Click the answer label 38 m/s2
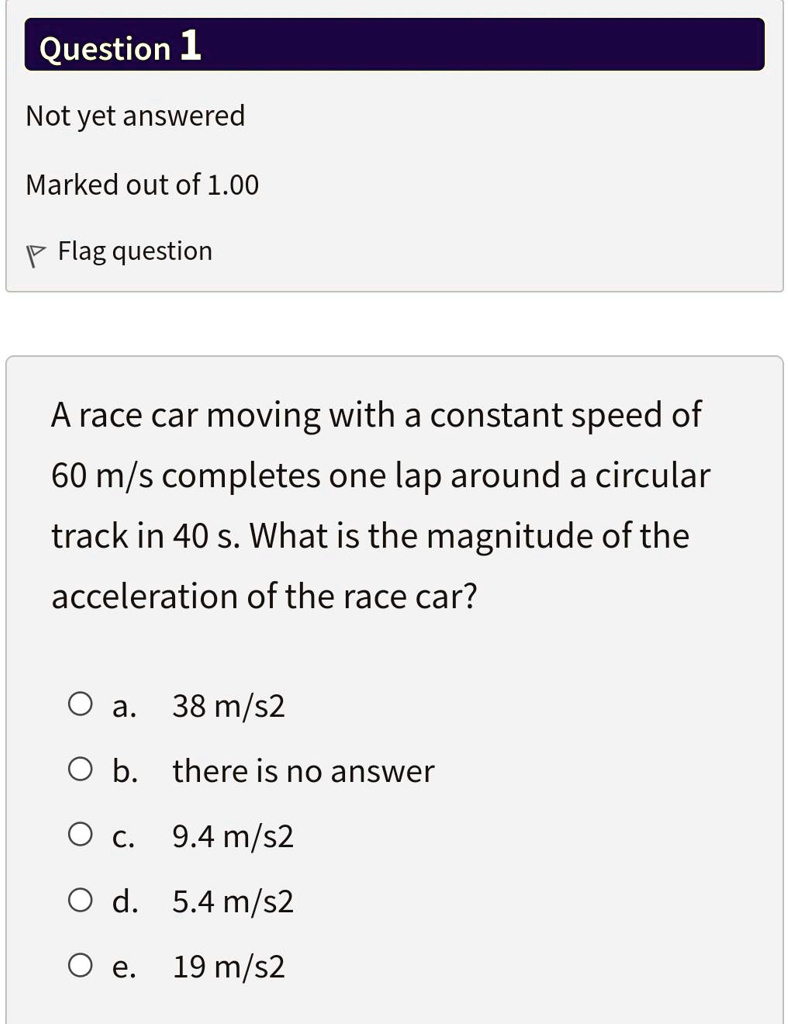This screenshot has width=788, height=1024. point(227,706)
